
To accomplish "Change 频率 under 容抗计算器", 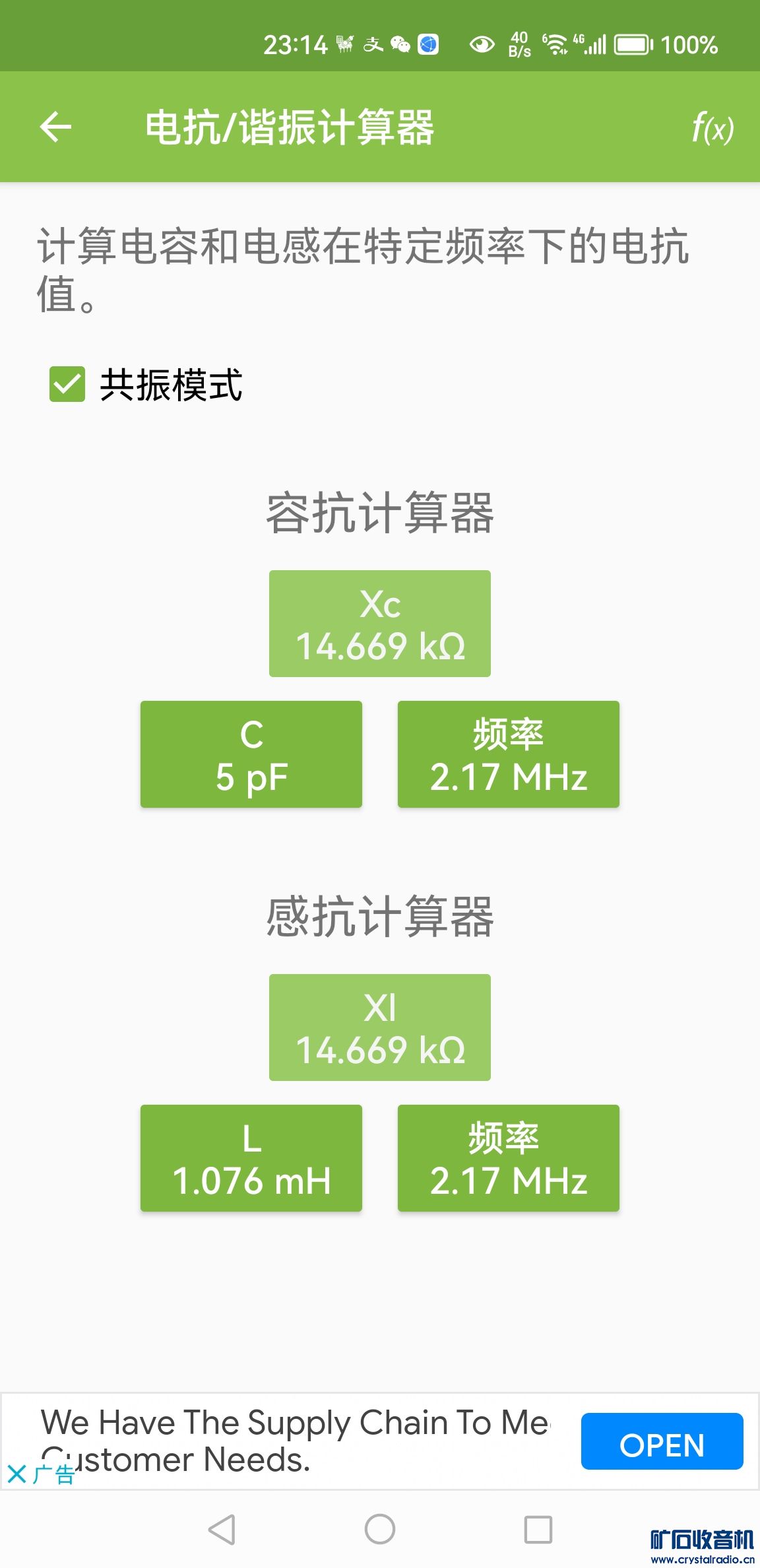I will coord(508,754).
